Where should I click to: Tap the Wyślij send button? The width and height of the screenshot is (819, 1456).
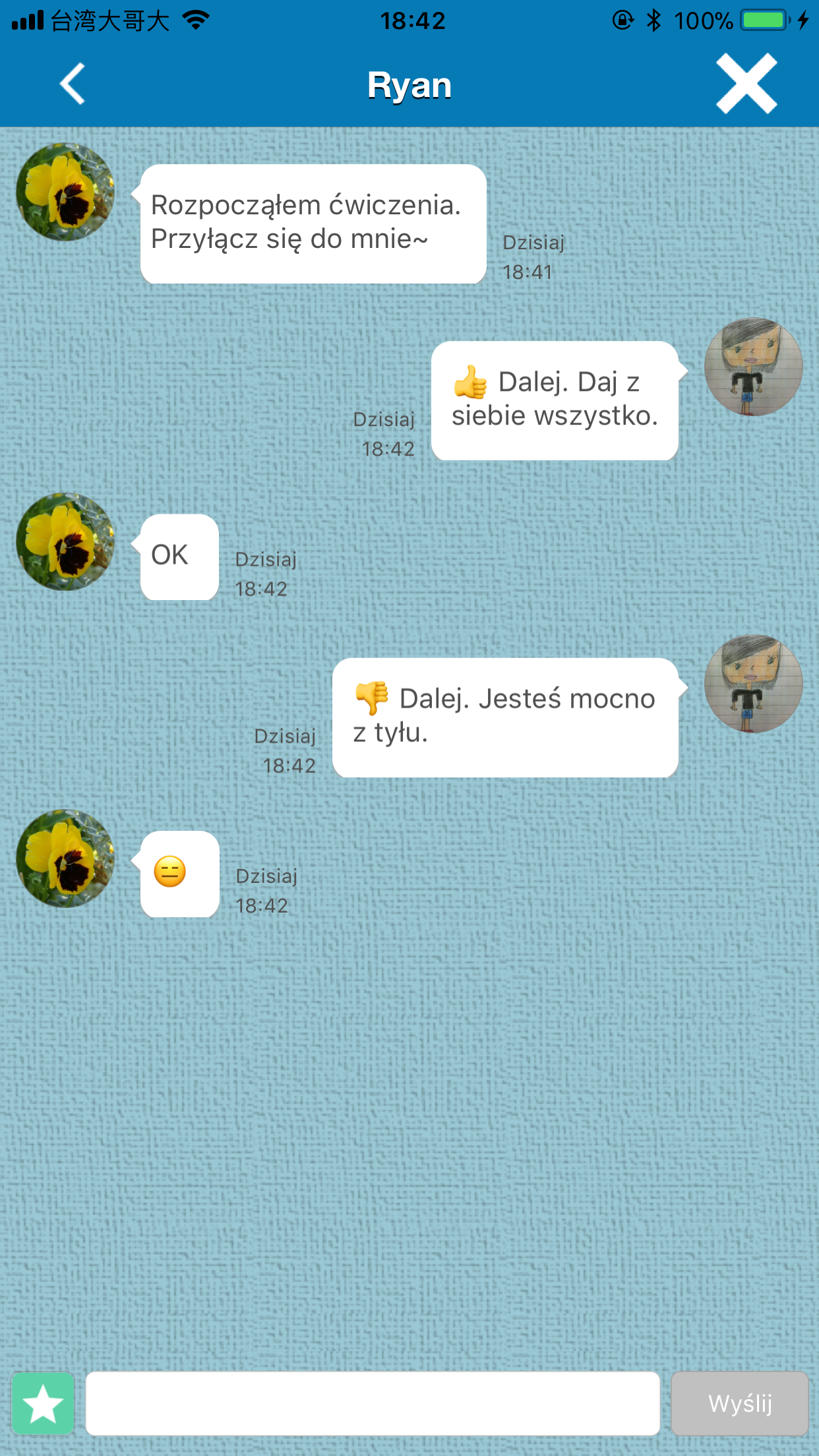click(739, 1403)
